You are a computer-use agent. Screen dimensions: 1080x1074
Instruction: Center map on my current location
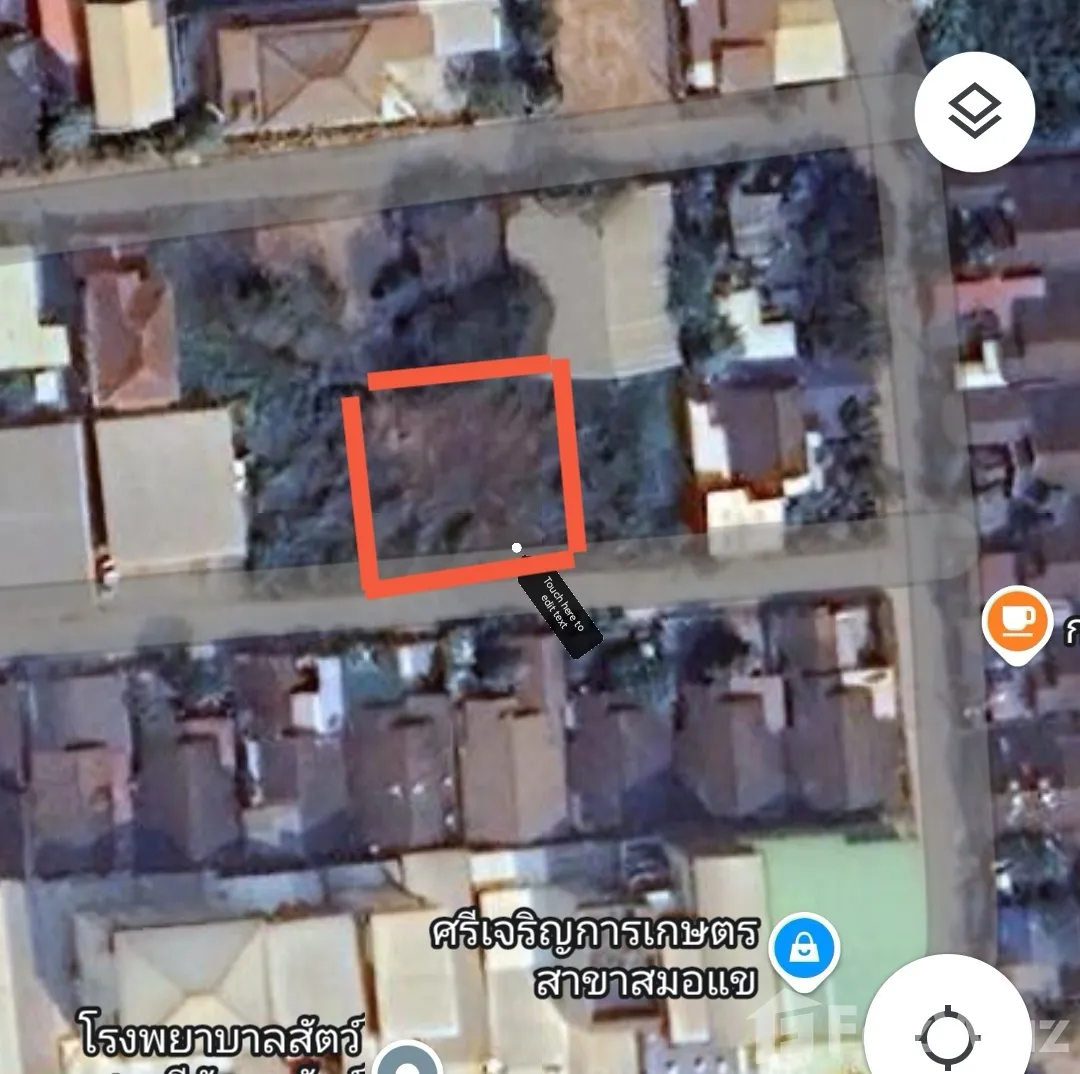[x=946, y=1035]
